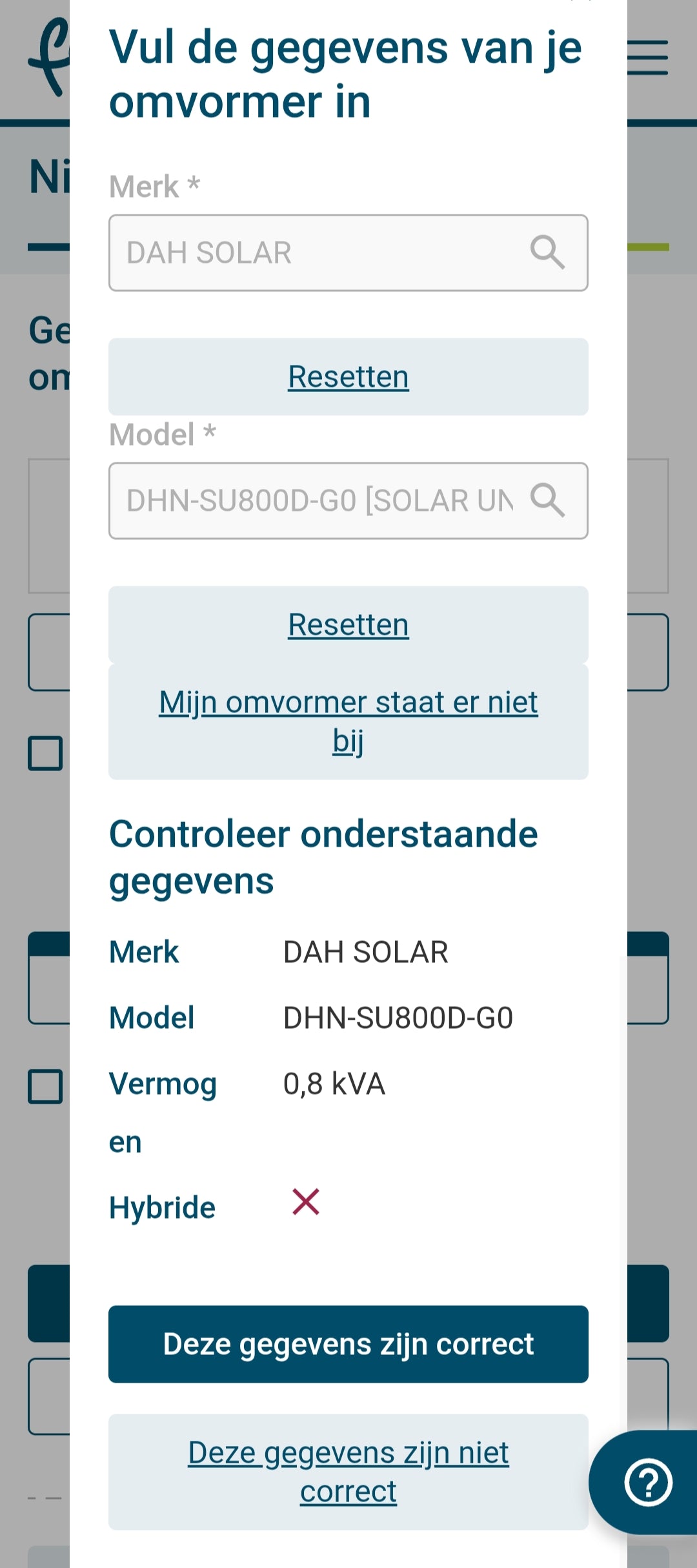This screenshot has height=1568, width=697.
Task: Open the hamburger menu
Action: 647,57
